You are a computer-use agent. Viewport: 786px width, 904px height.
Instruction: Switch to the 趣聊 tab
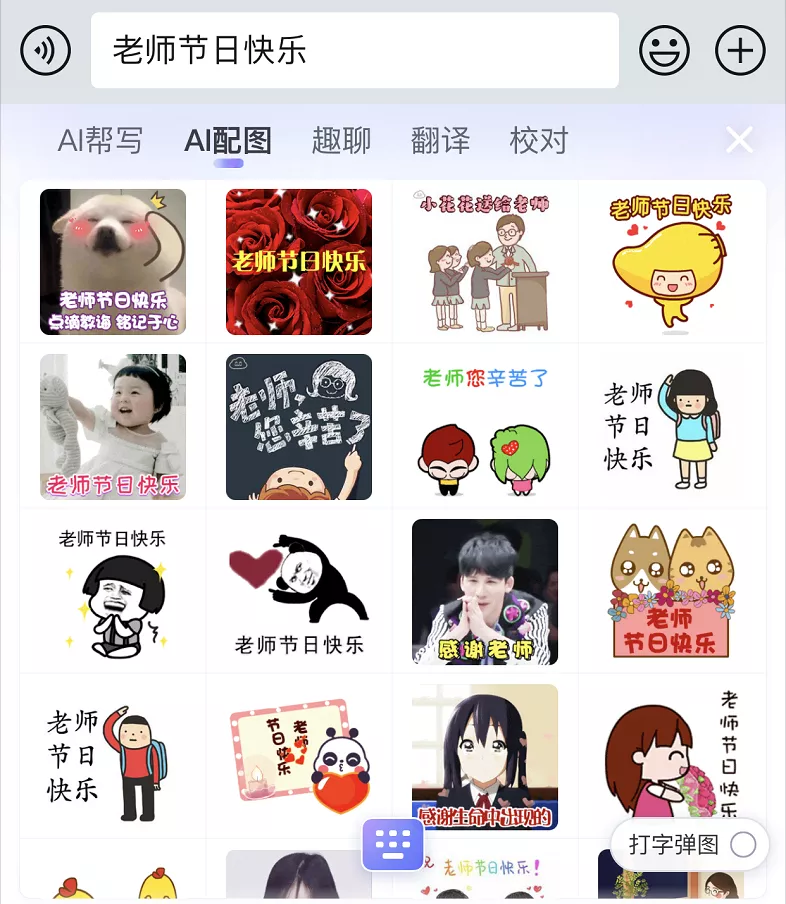(341, 141)
